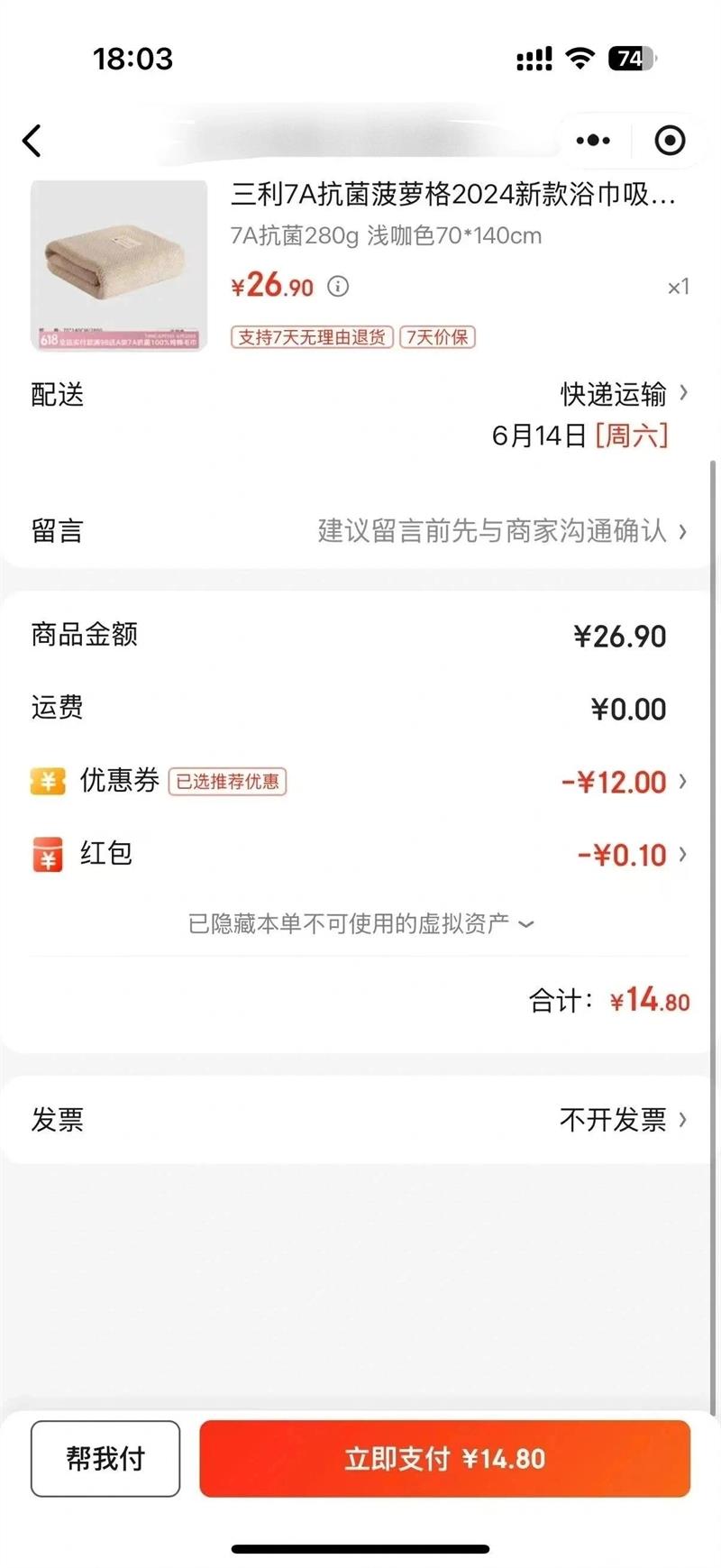Go back using the top-left arrow
Screen dimensions: 721x1568
pos(32,141)
